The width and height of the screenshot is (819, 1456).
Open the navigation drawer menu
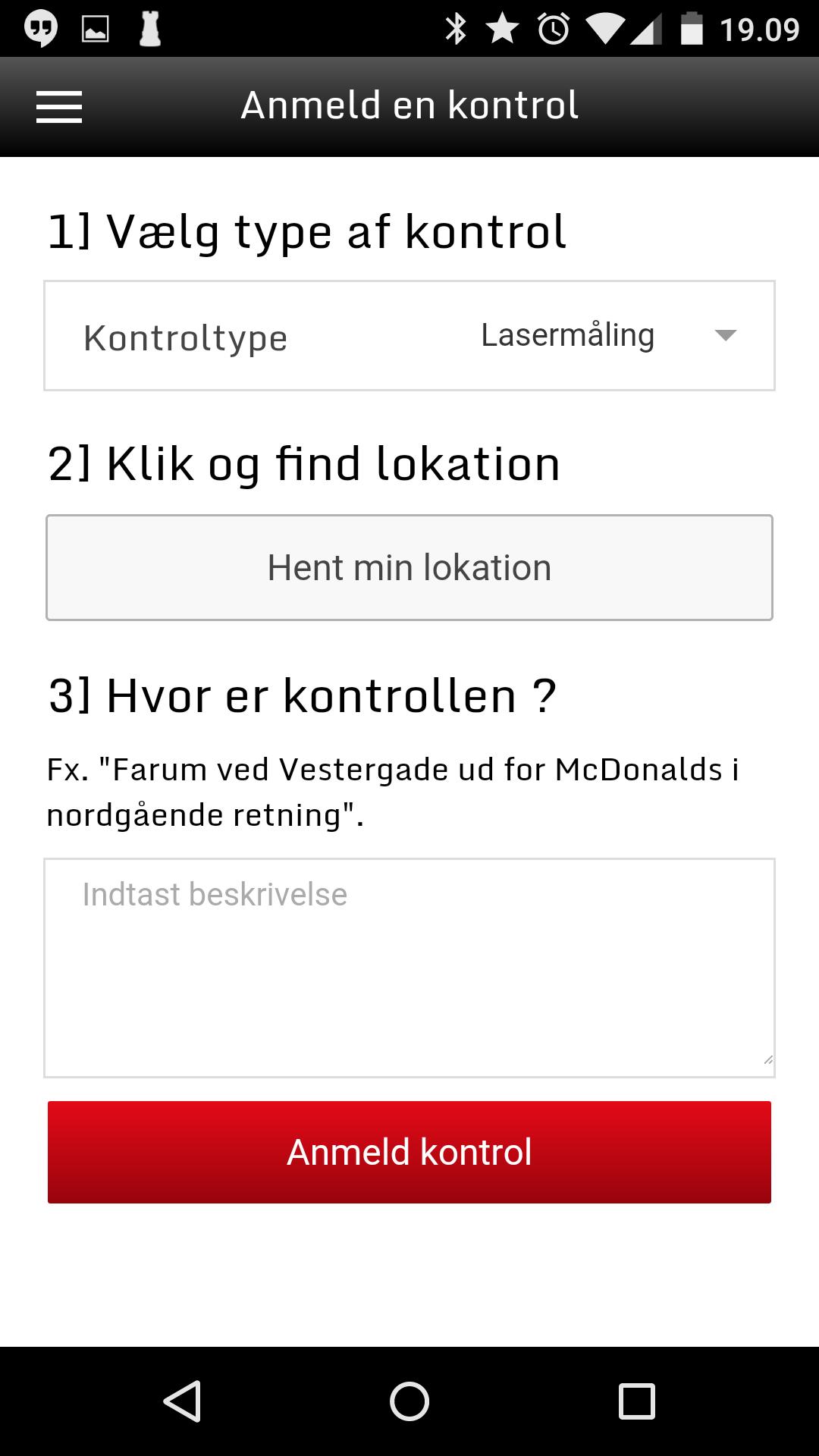tap(59, 106)
